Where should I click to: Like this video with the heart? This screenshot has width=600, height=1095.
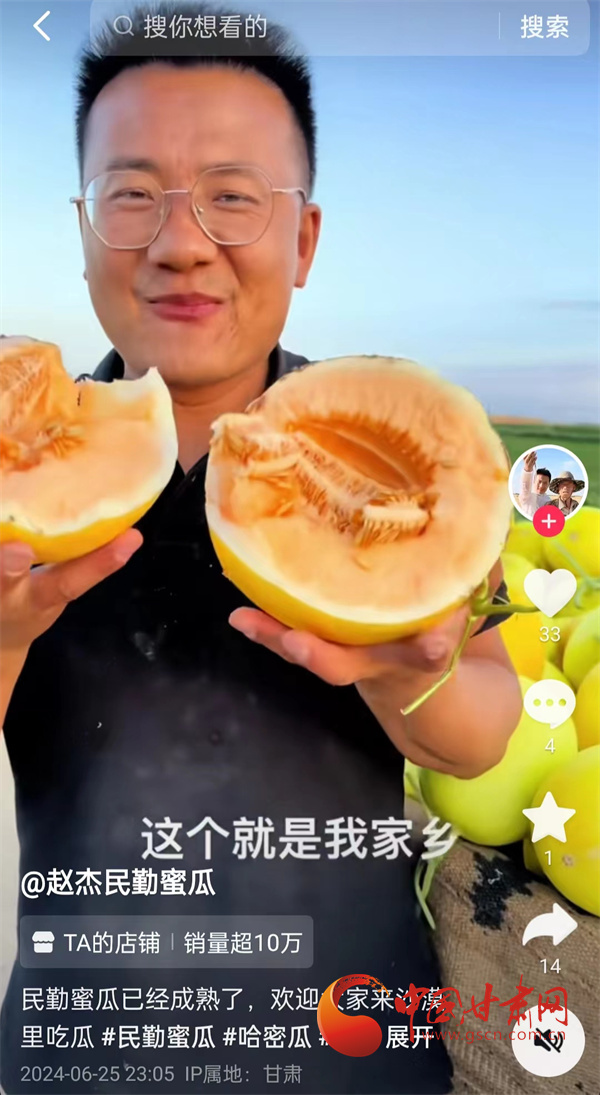[549, 592]
